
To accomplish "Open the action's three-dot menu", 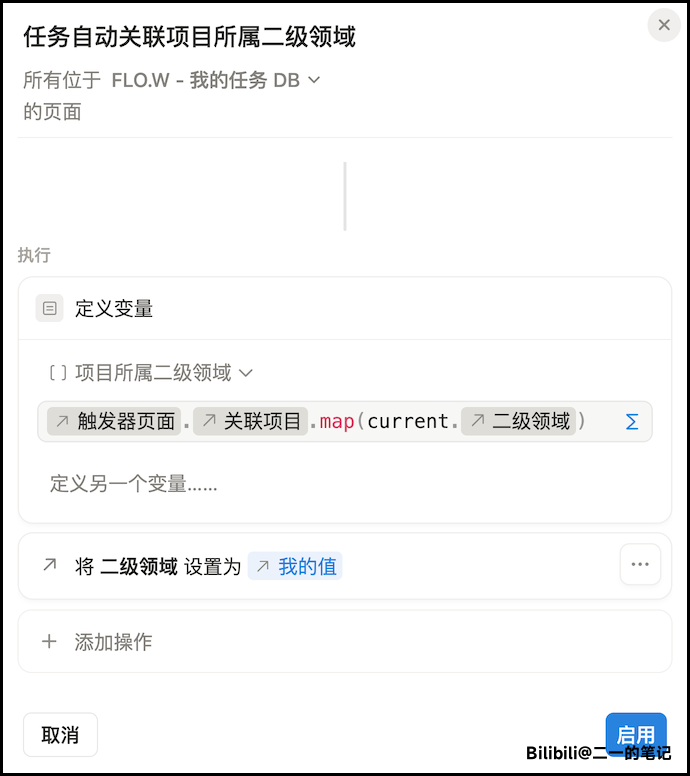I will tap(640, 565).
